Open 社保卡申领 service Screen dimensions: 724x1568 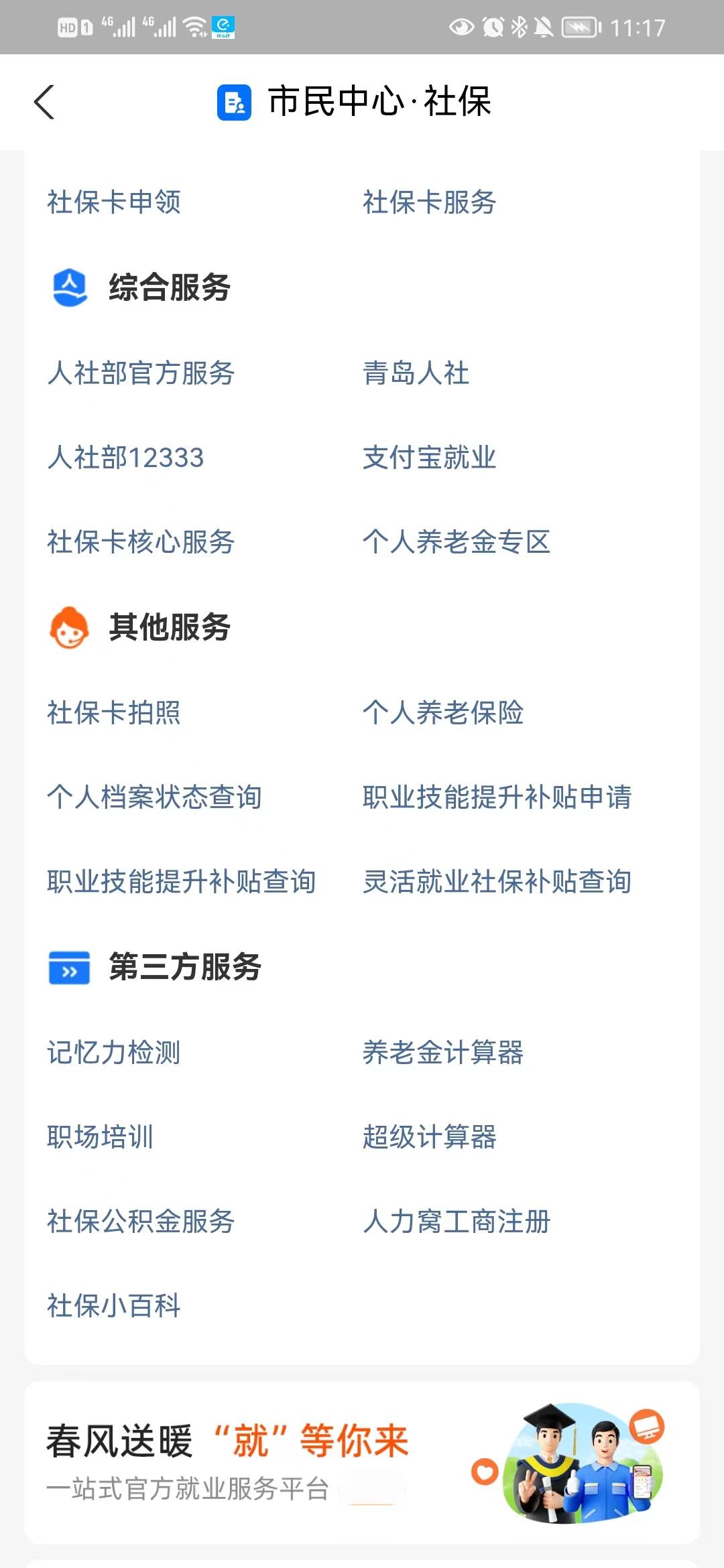point(114,202)
